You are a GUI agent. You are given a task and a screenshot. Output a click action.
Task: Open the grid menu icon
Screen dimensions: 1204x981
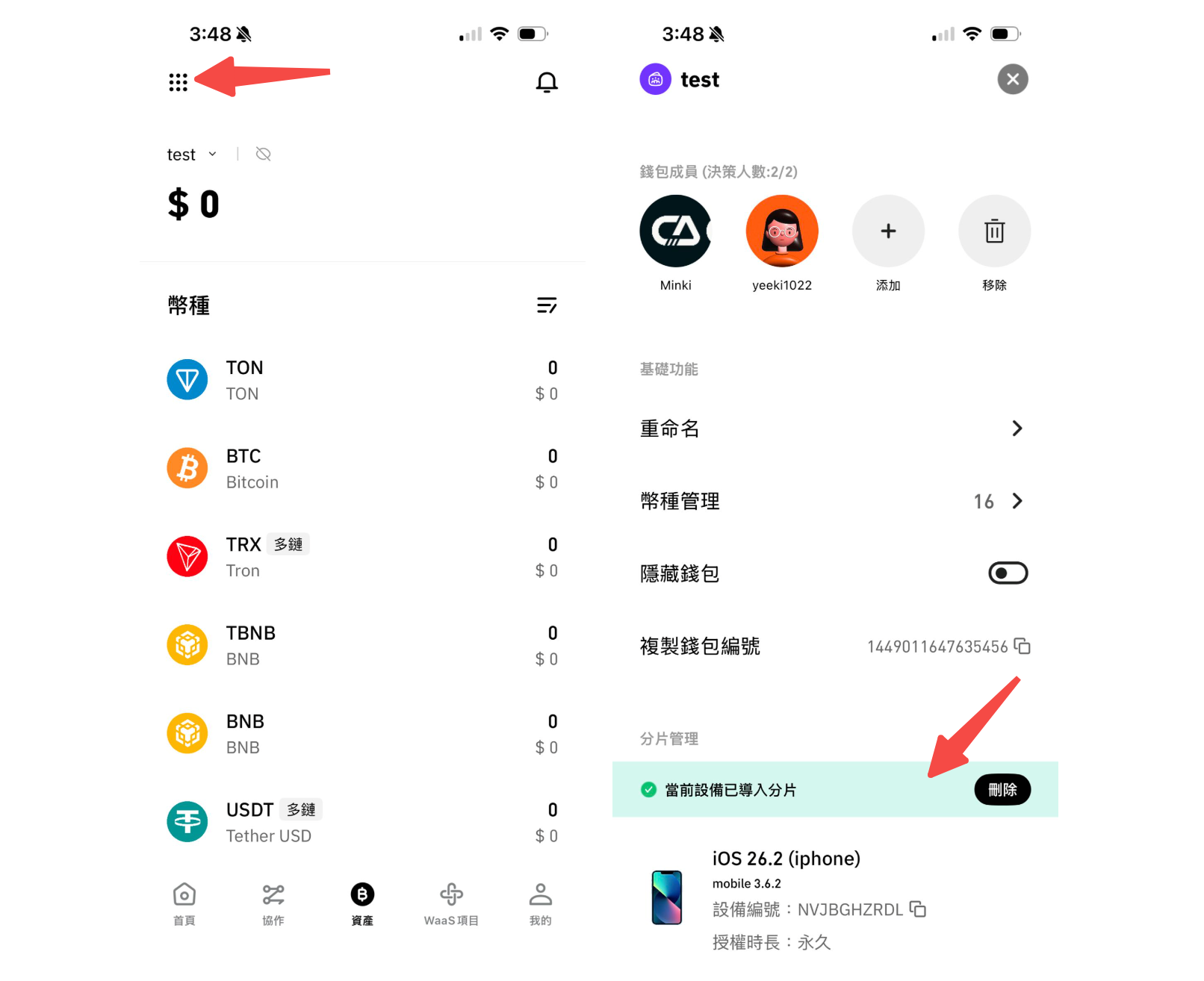[x=178, y=82]
